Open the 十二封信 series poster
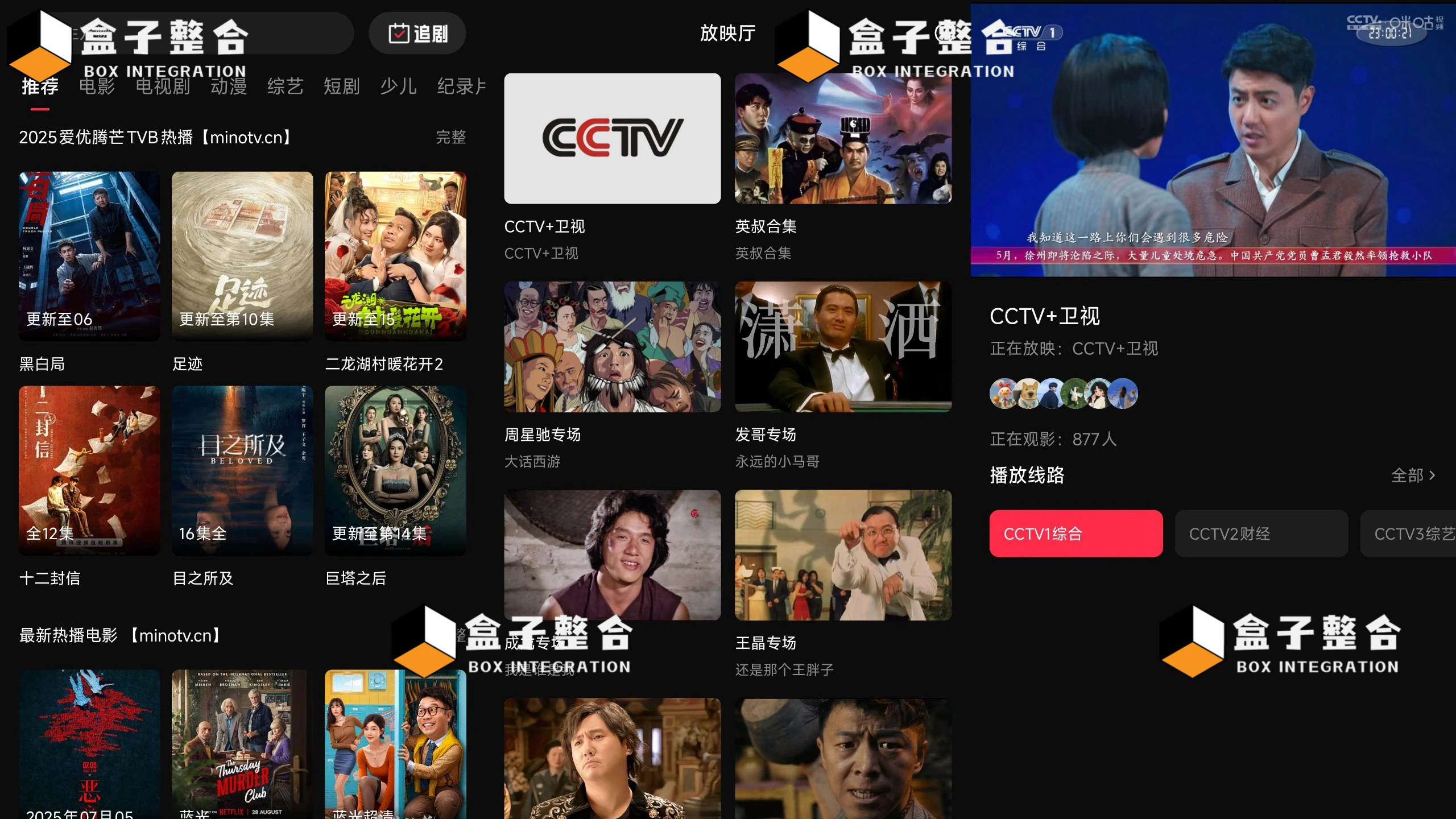Viewport: 1456px width, 819px height. 89,470
